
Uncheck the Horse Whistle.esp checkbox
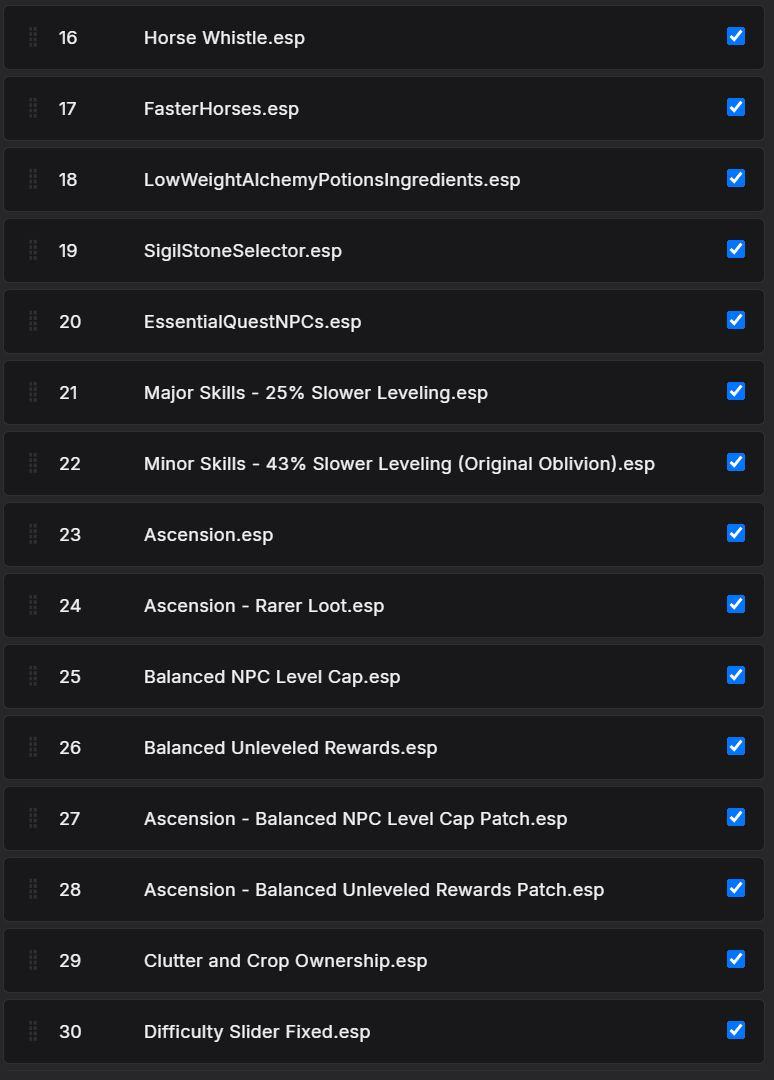736,36
